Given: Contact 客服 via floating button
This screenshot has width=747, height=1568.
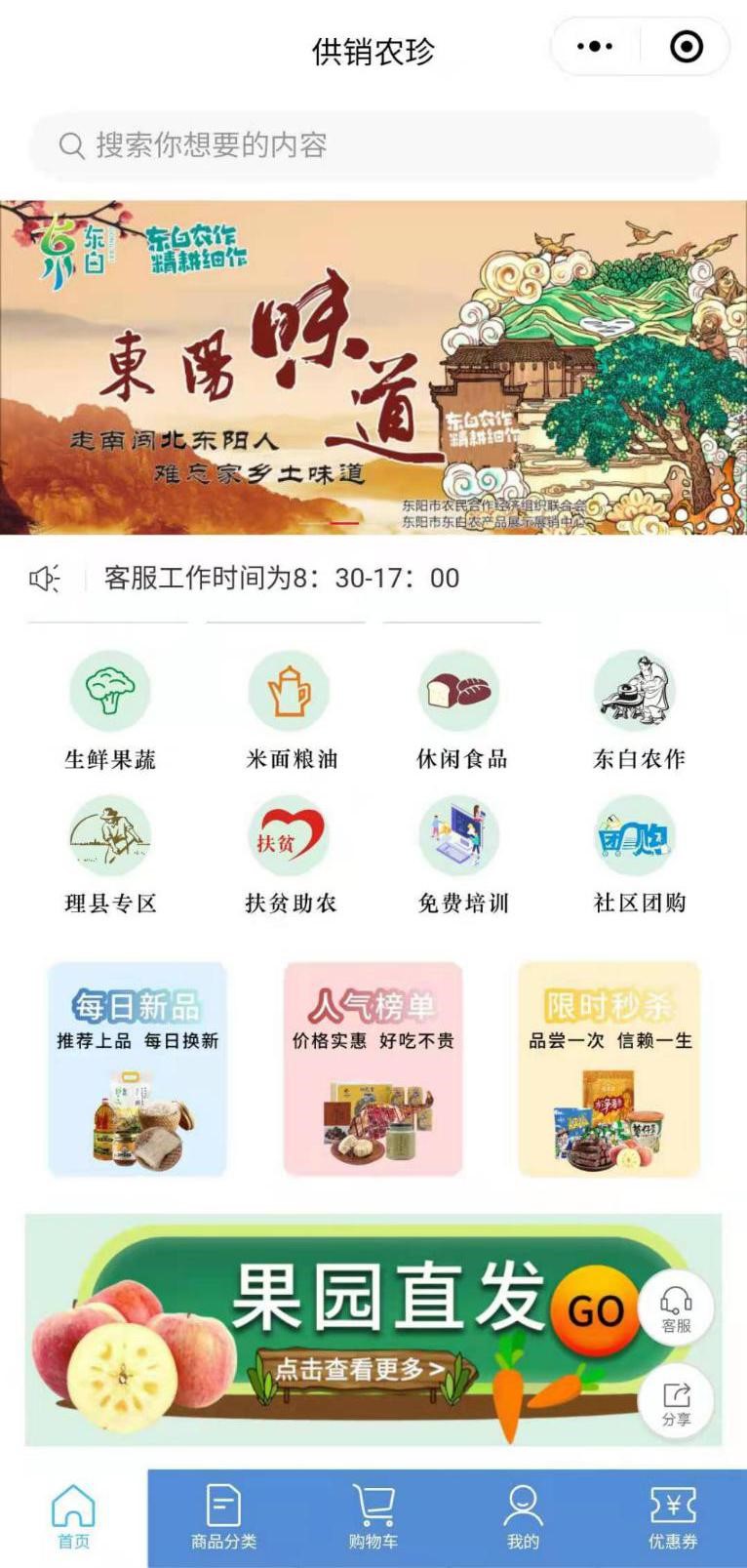Looking at the screenshot, I should [676, 1308].
